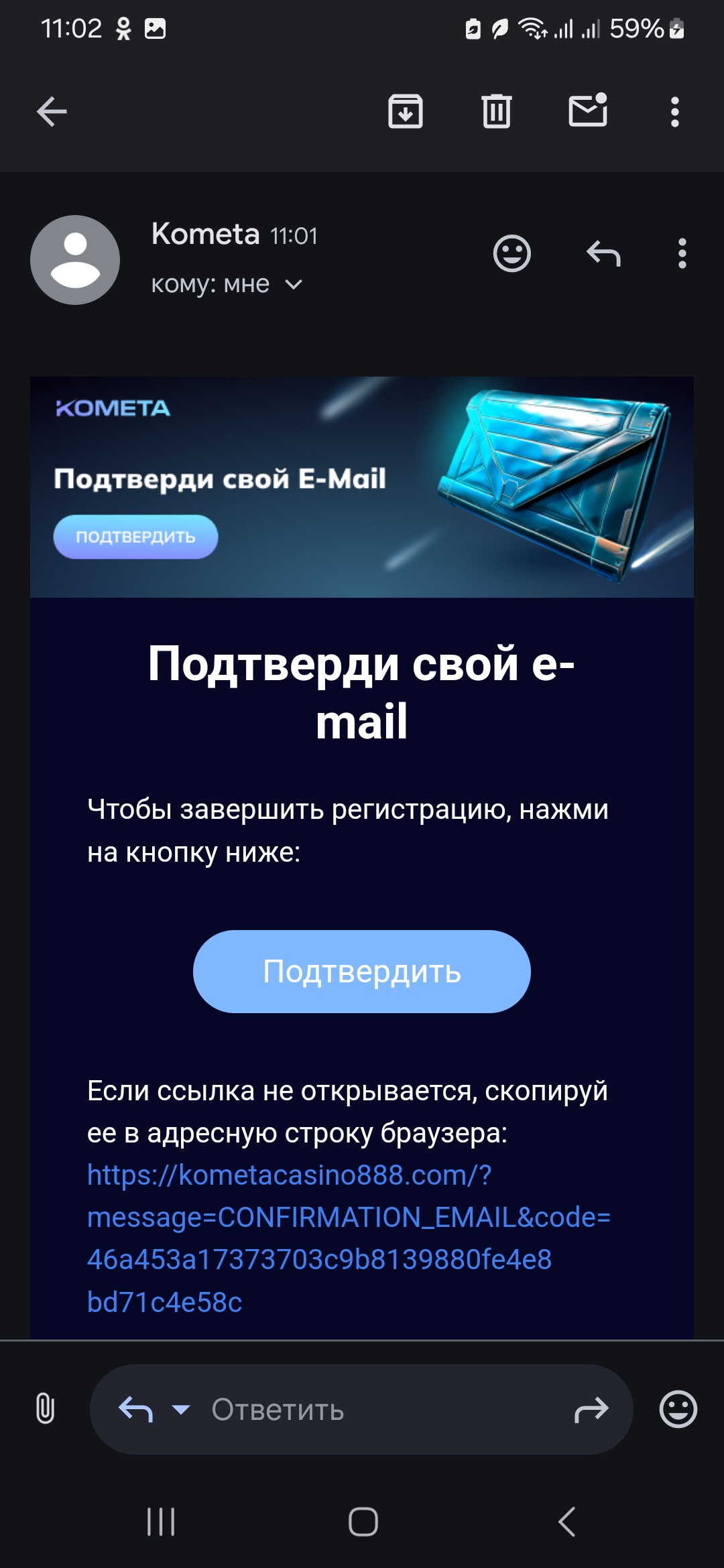
Task: Mark the email as unread
Action: click(x=588, y=111)
